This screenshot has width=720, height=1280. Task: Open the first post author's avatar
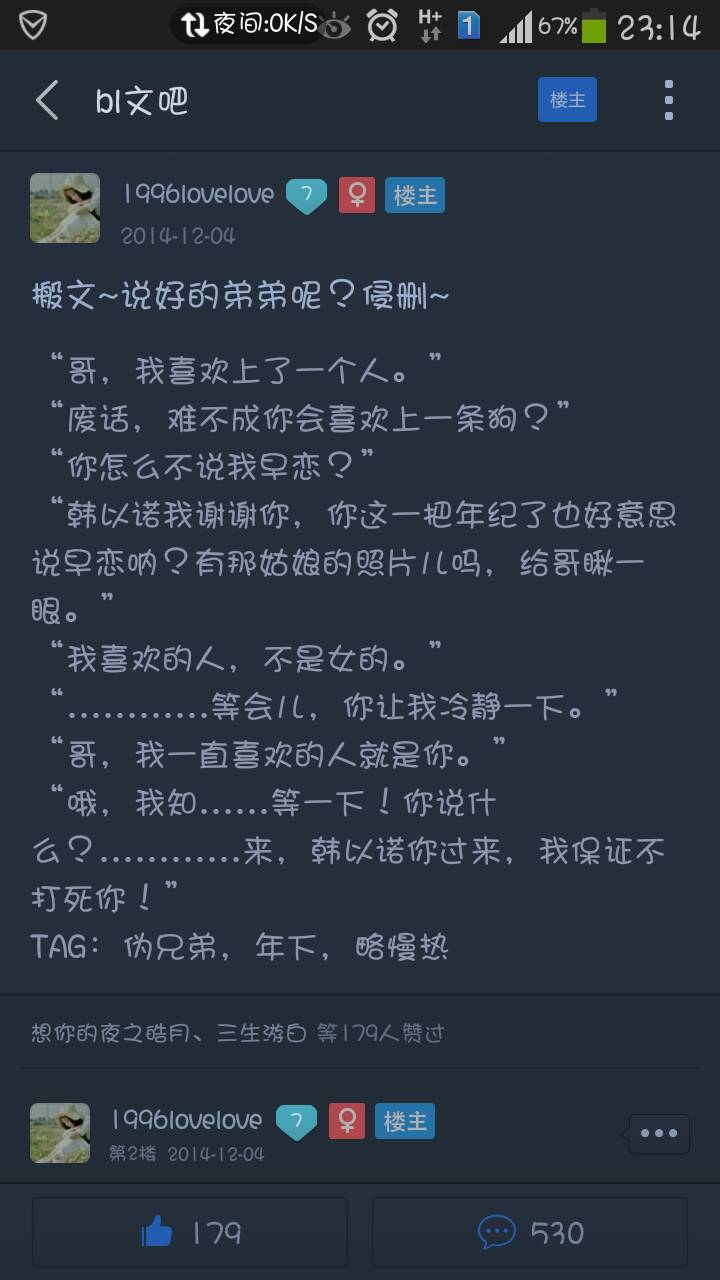tap(65, 208)
